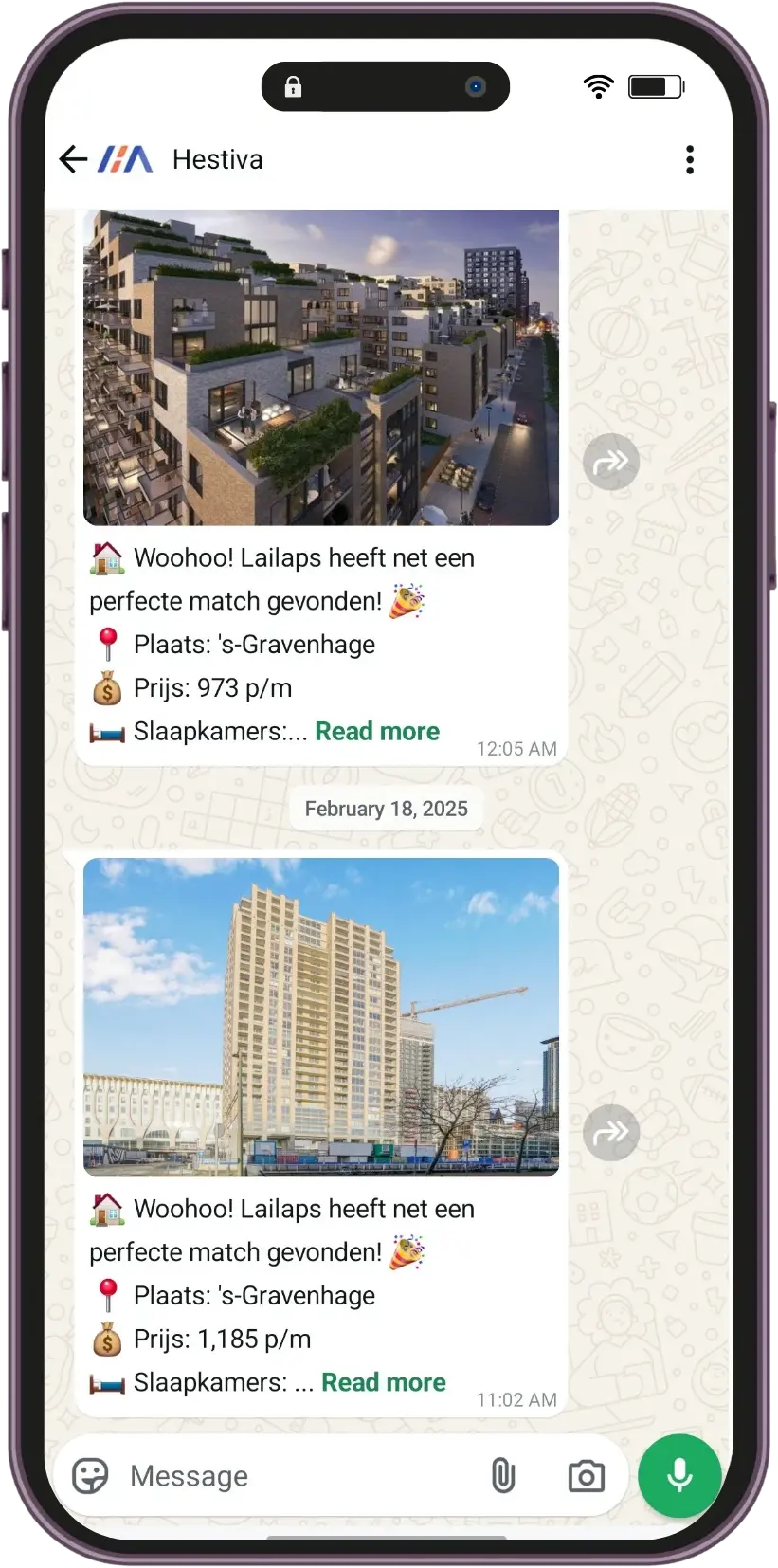778x1568 pixels.
Task: Record a voice message
Action: click(679, 1476)
